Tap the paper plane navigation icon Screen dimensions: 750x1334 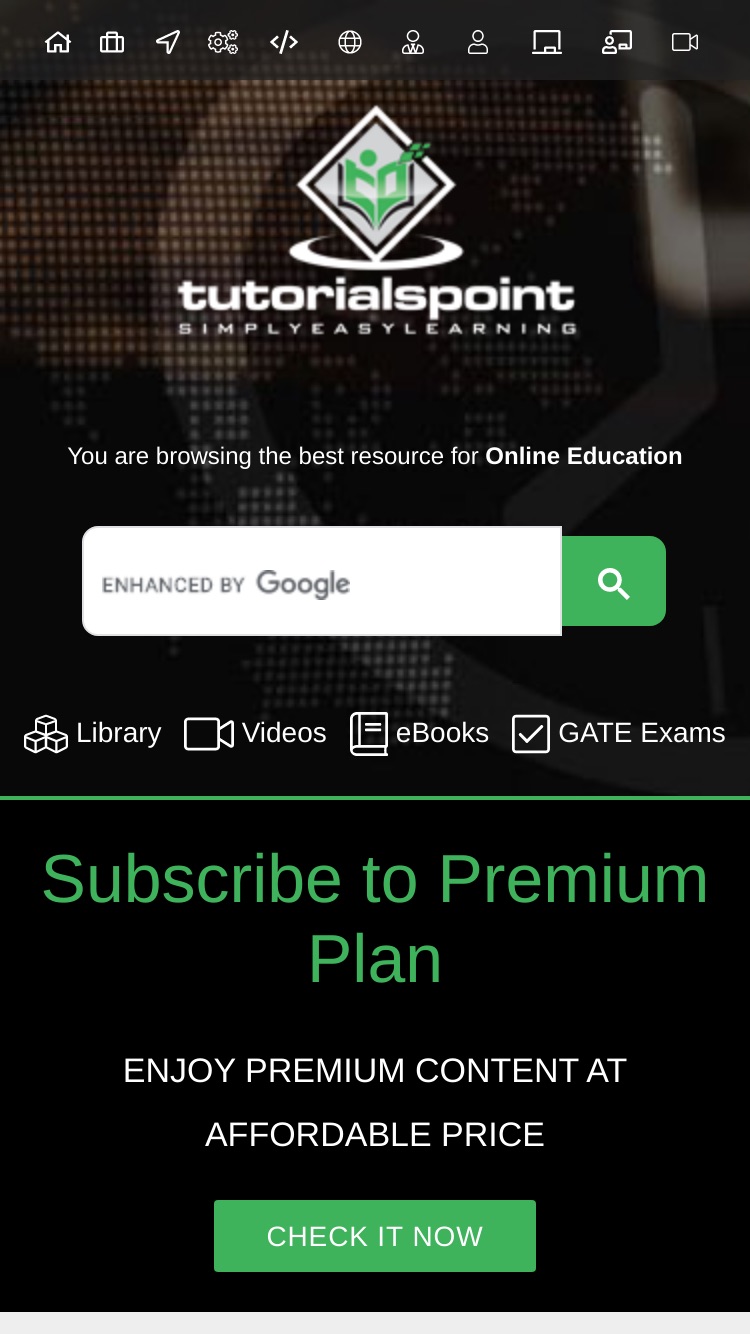pyautogui.click(x=168, y=42)
